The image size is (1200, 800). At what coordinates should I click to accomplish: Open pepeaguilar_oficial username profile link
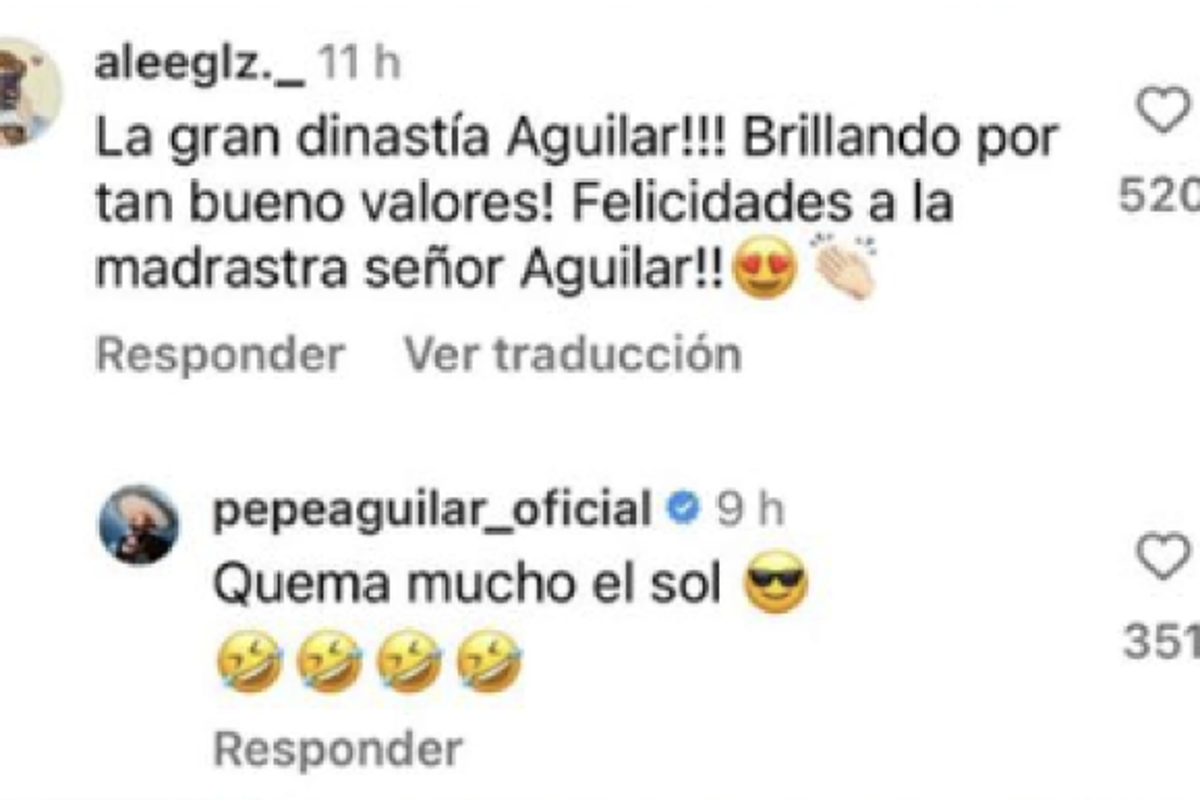(431, 511)
